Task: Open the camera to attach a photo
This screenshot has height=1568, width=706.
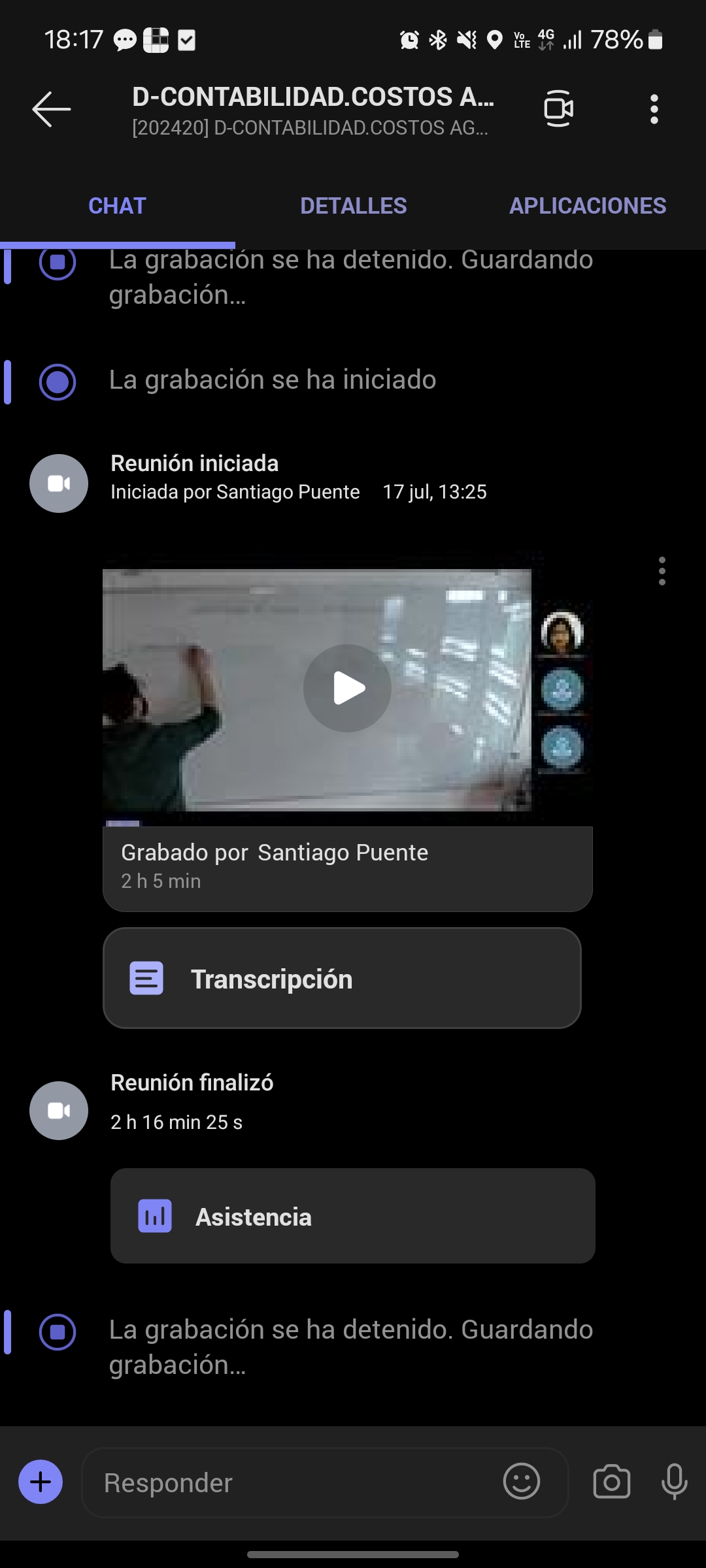Action: [611, 1482]
